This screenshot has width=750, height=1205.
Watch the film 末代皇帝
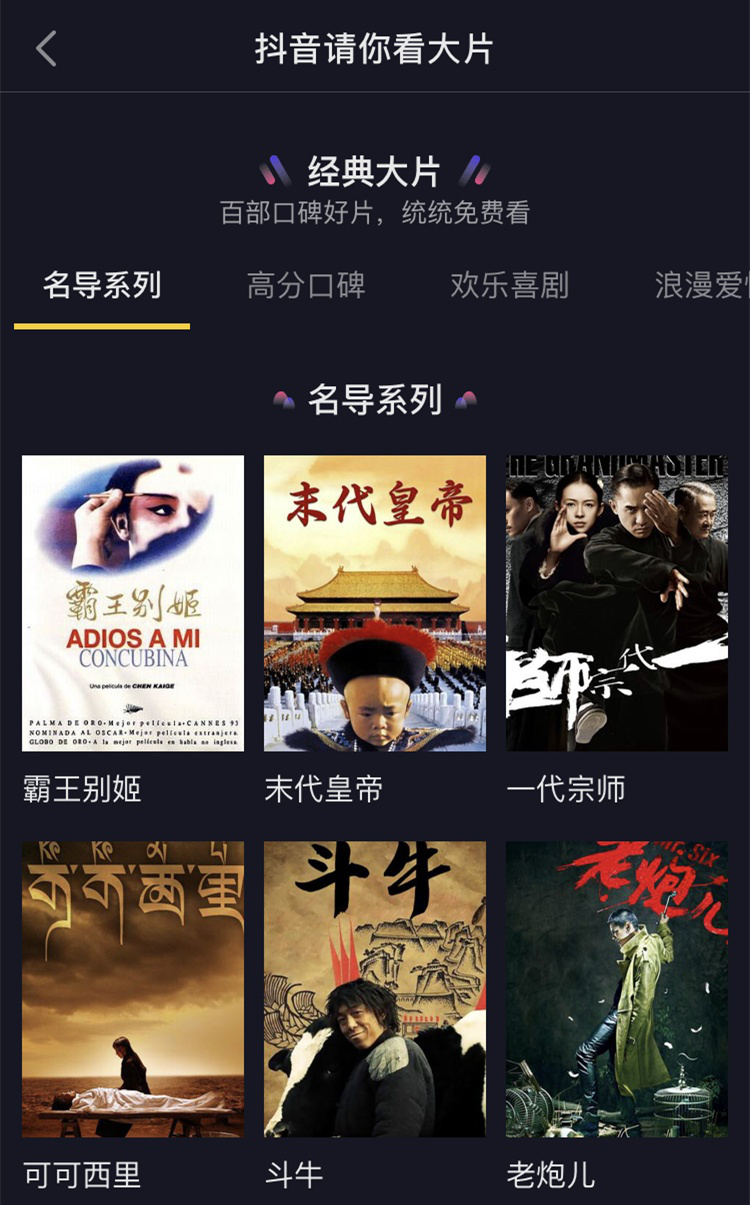375,603
